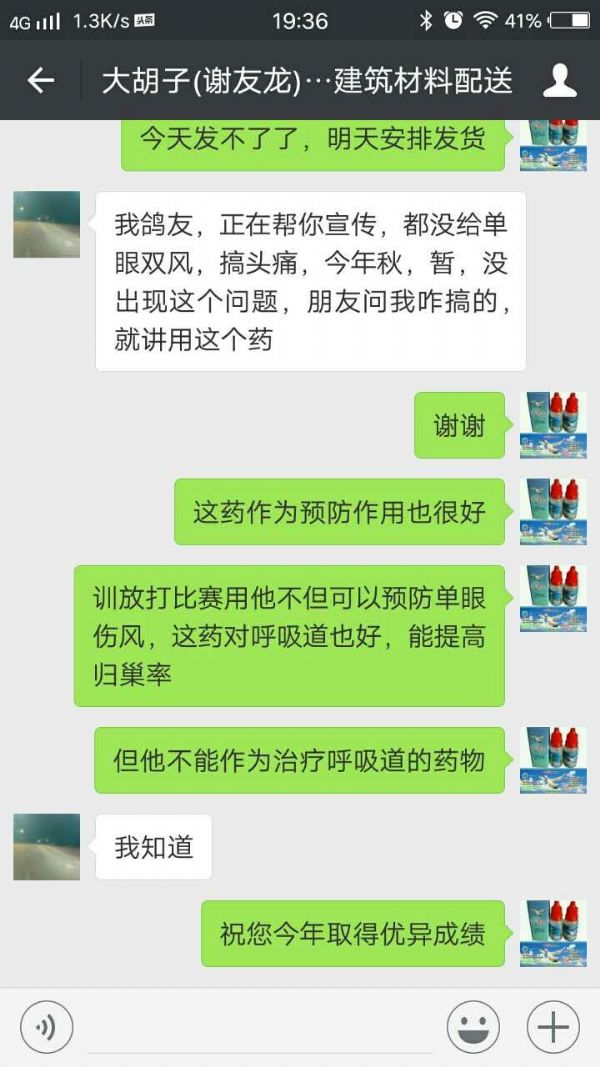Switch to voice message input
Viewport: 600px width, 1067px height.
tap(47, 1027)
